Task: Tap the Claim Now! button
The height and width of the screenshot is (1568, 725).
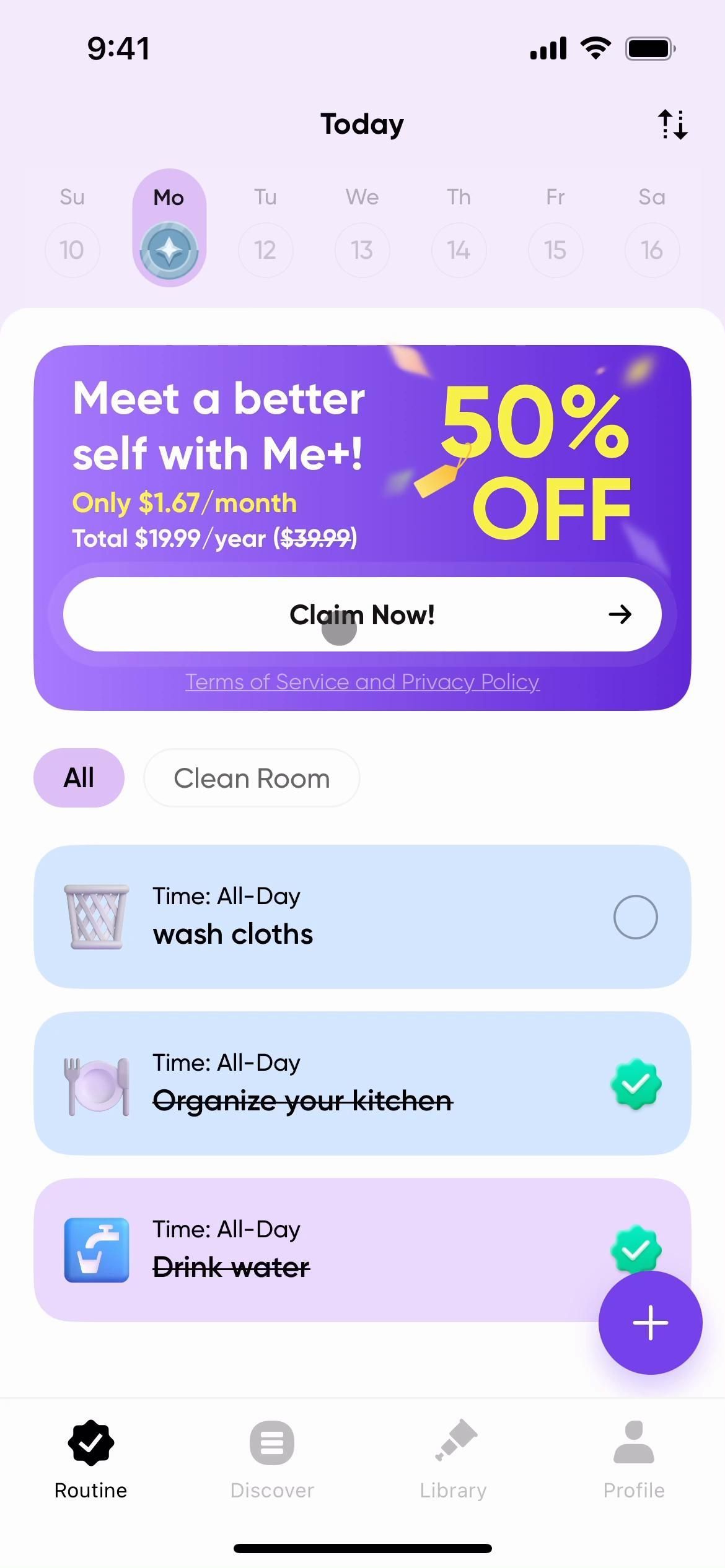Action: (x=362, y=614)
